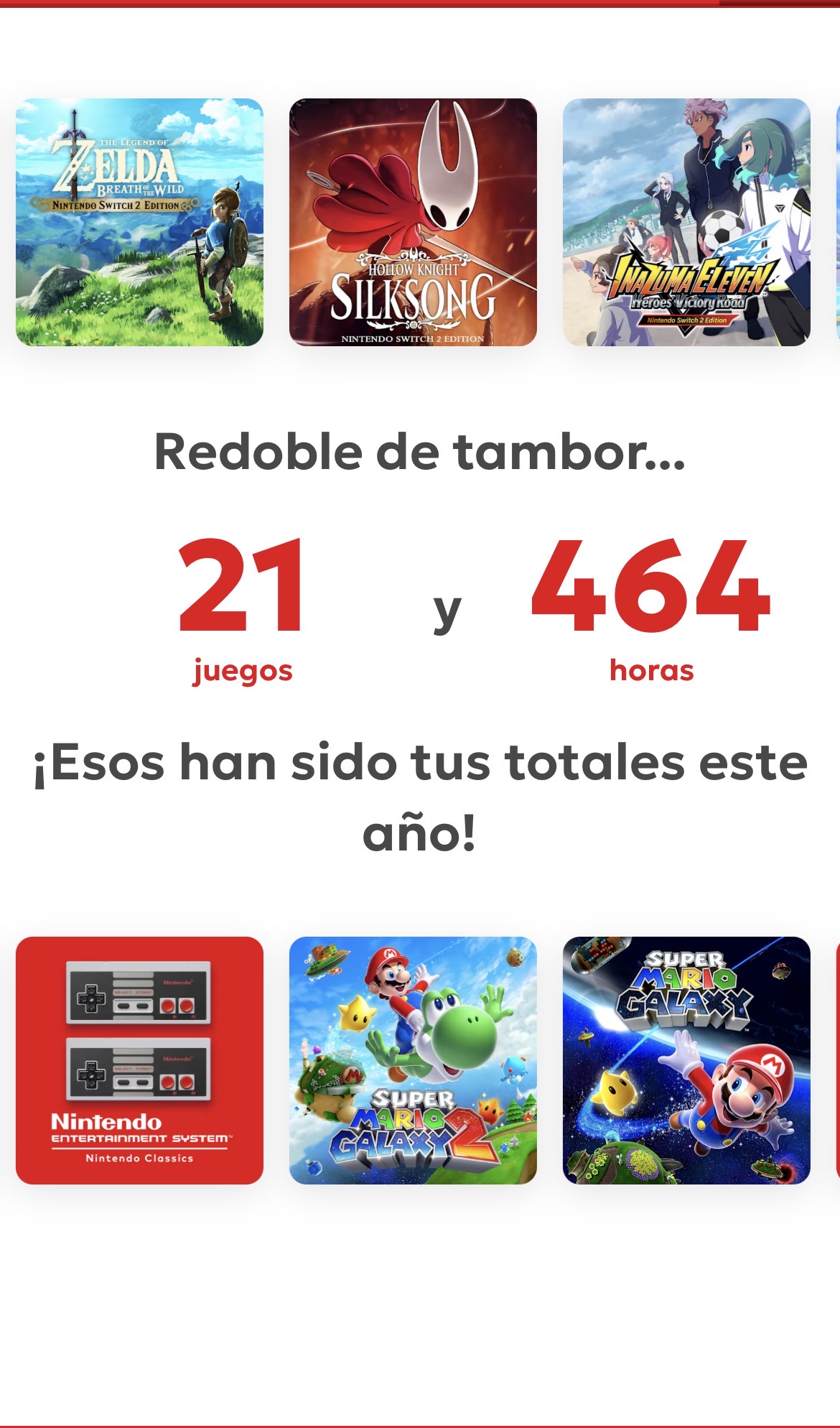This screenshot has height=1428, width=840.
Task: Select the first Super Mario Galaxy tile
Action: click(686, 1060)
